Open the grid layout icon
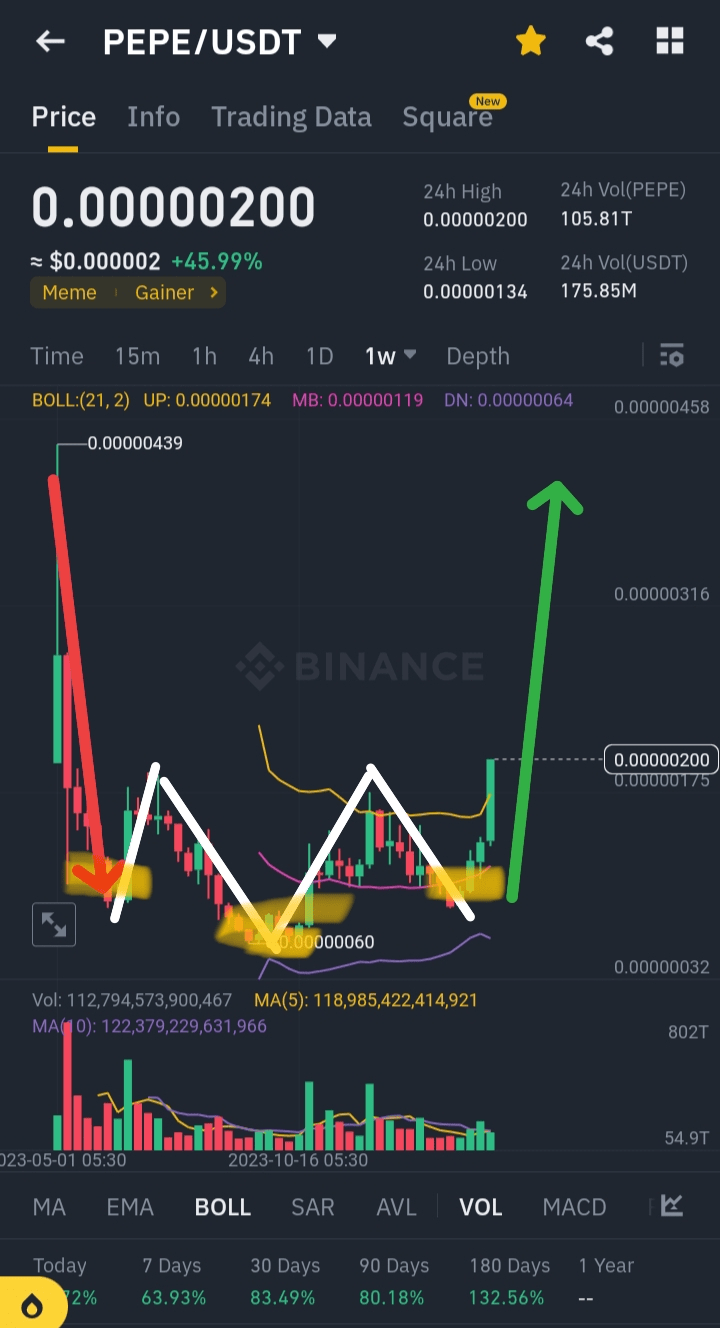Viewport: 720px width, 1328px height. tap(669, 42)
